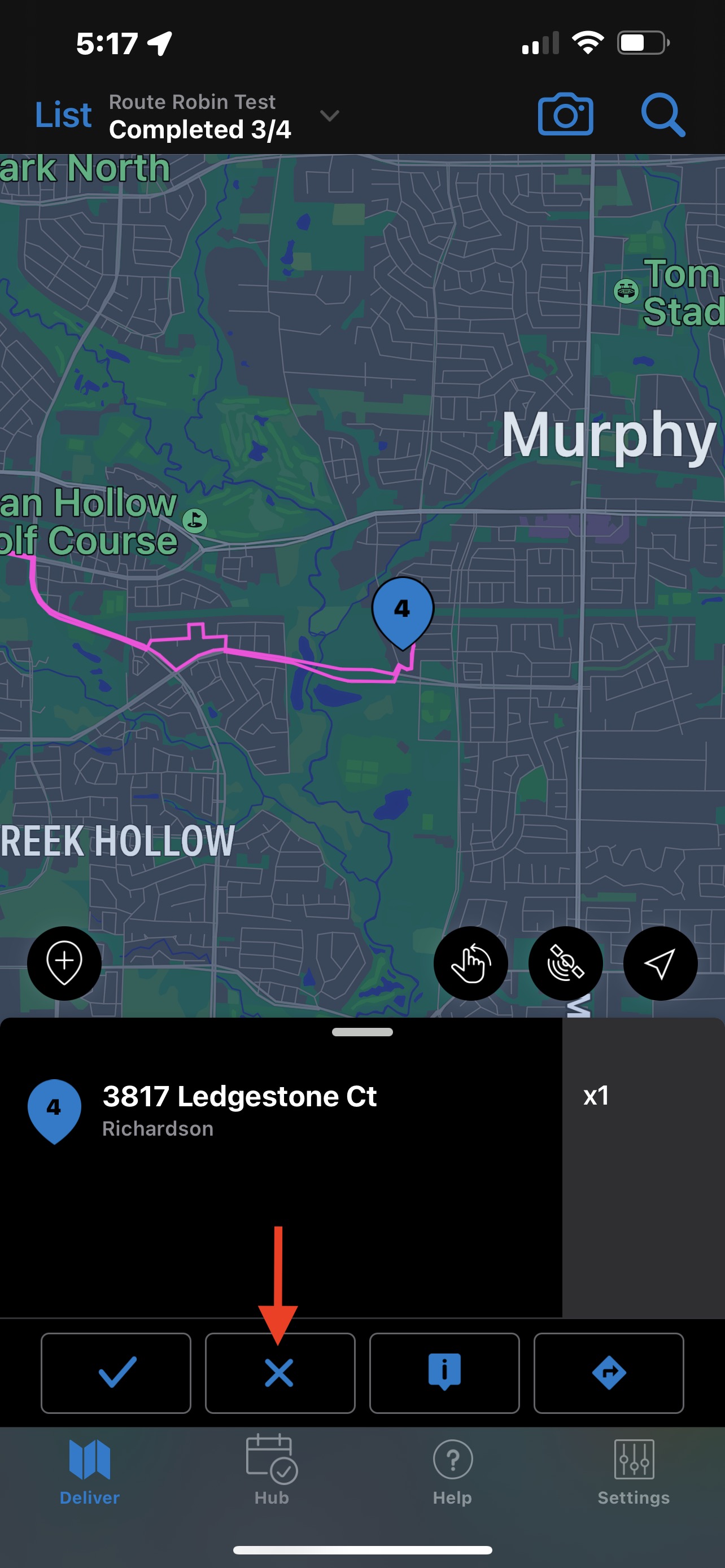Open the List view
The width and height of the screenshot is (725, 1568).
coord(63,115)
